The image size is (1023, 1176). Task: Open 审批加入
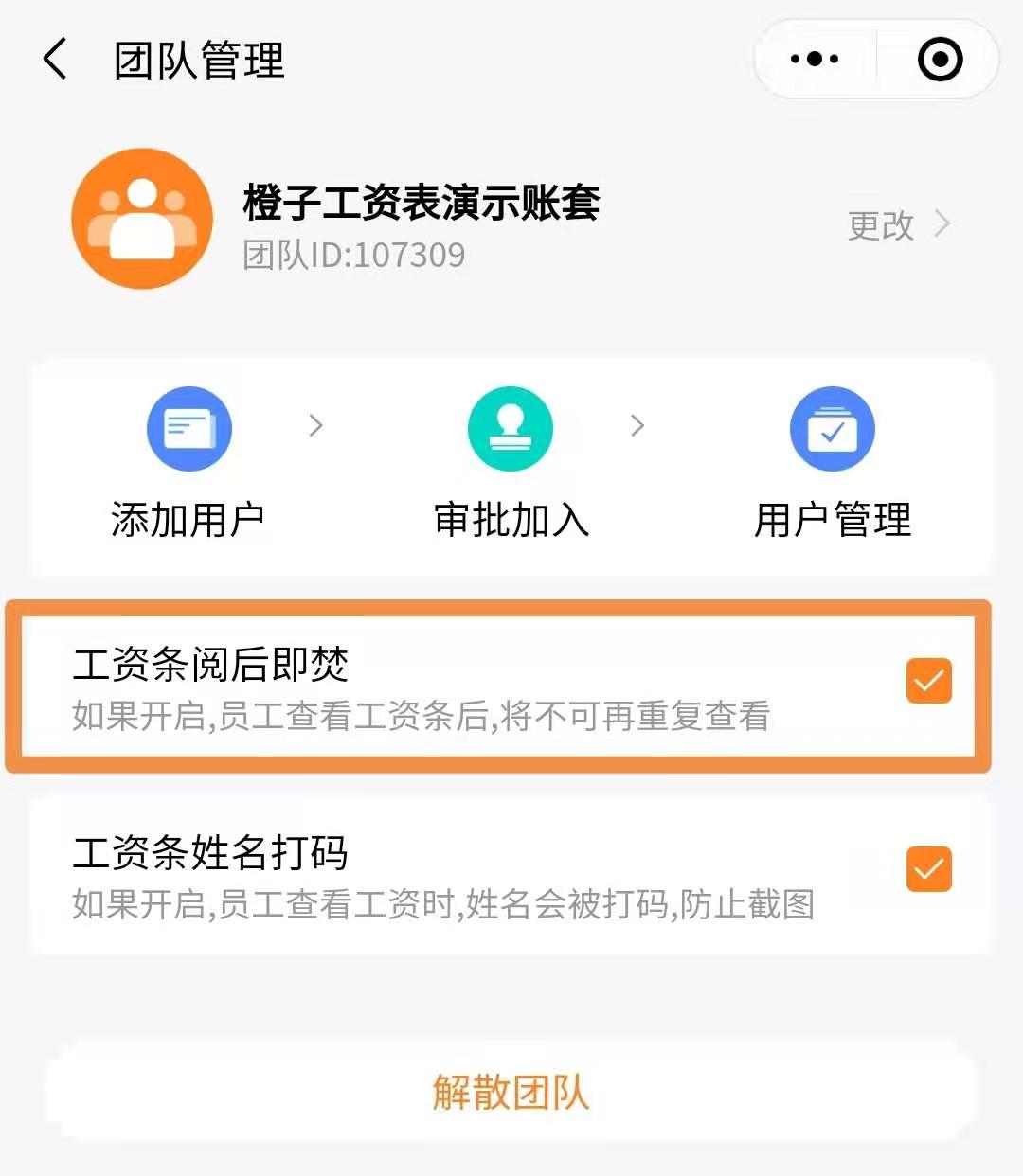(511, 464)
